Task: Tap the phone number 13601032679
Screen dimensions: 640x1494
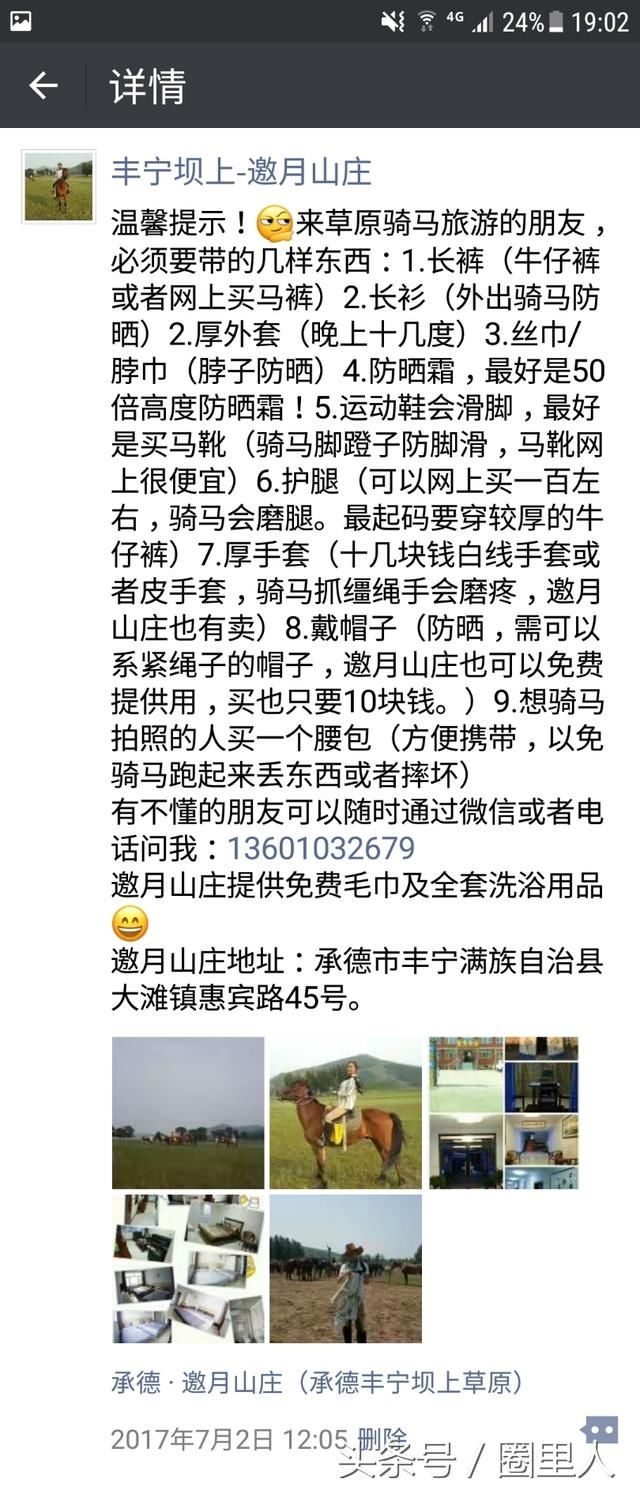Action: click(x=320, y=849)
